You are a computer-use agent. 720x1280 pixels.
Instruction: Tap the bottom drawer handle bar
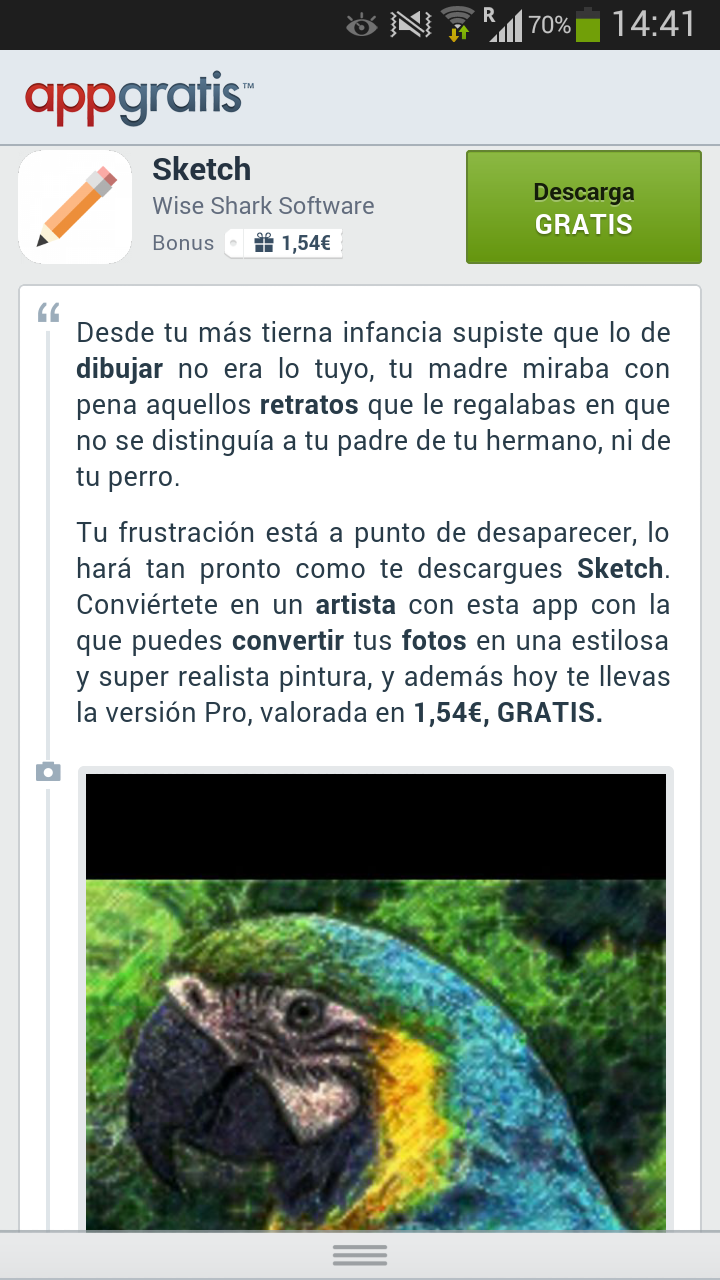coord(360,1255)
